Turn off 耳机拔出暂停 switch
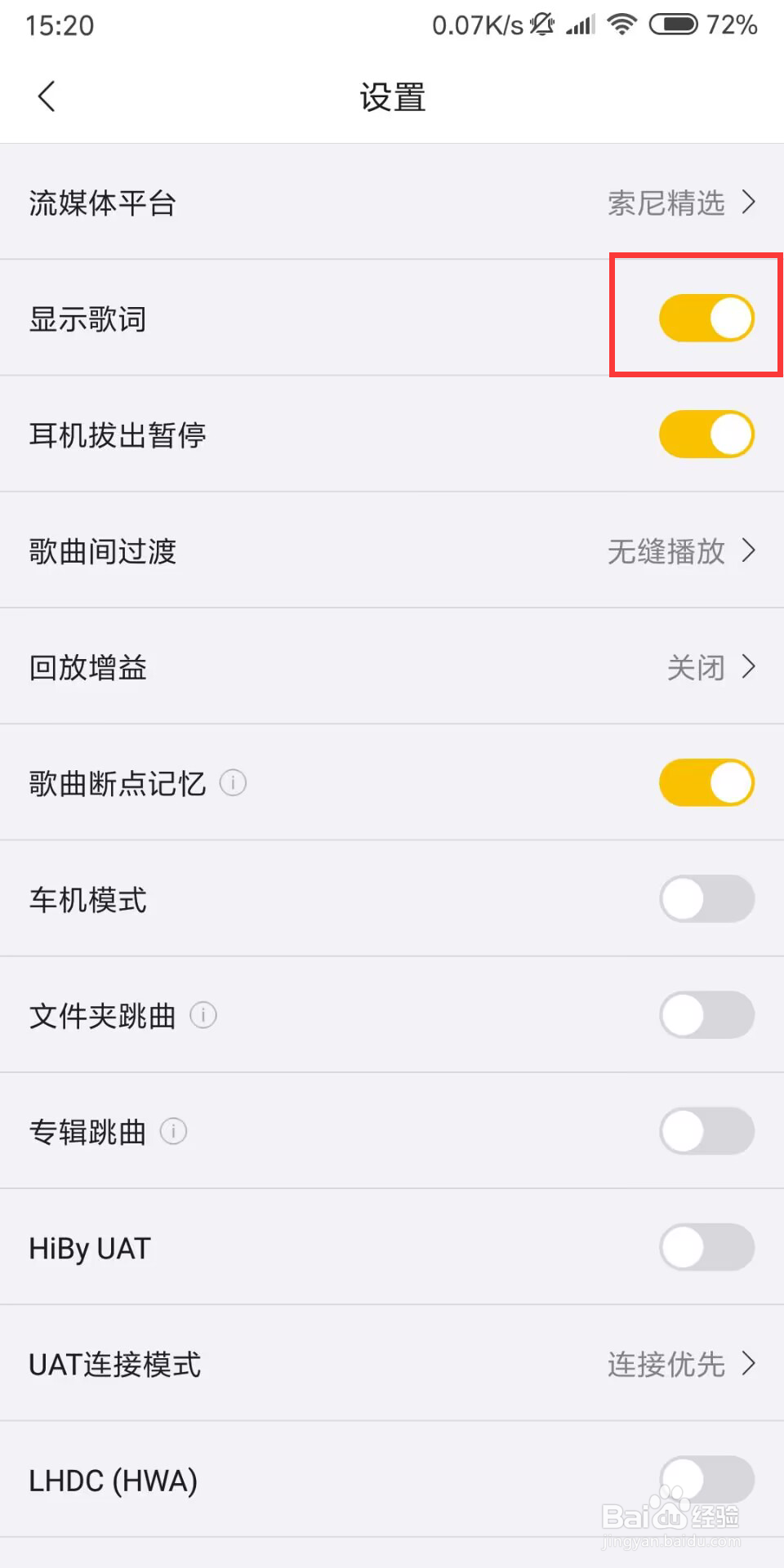Screen dimensions: 784x1568 pos(706,434)
